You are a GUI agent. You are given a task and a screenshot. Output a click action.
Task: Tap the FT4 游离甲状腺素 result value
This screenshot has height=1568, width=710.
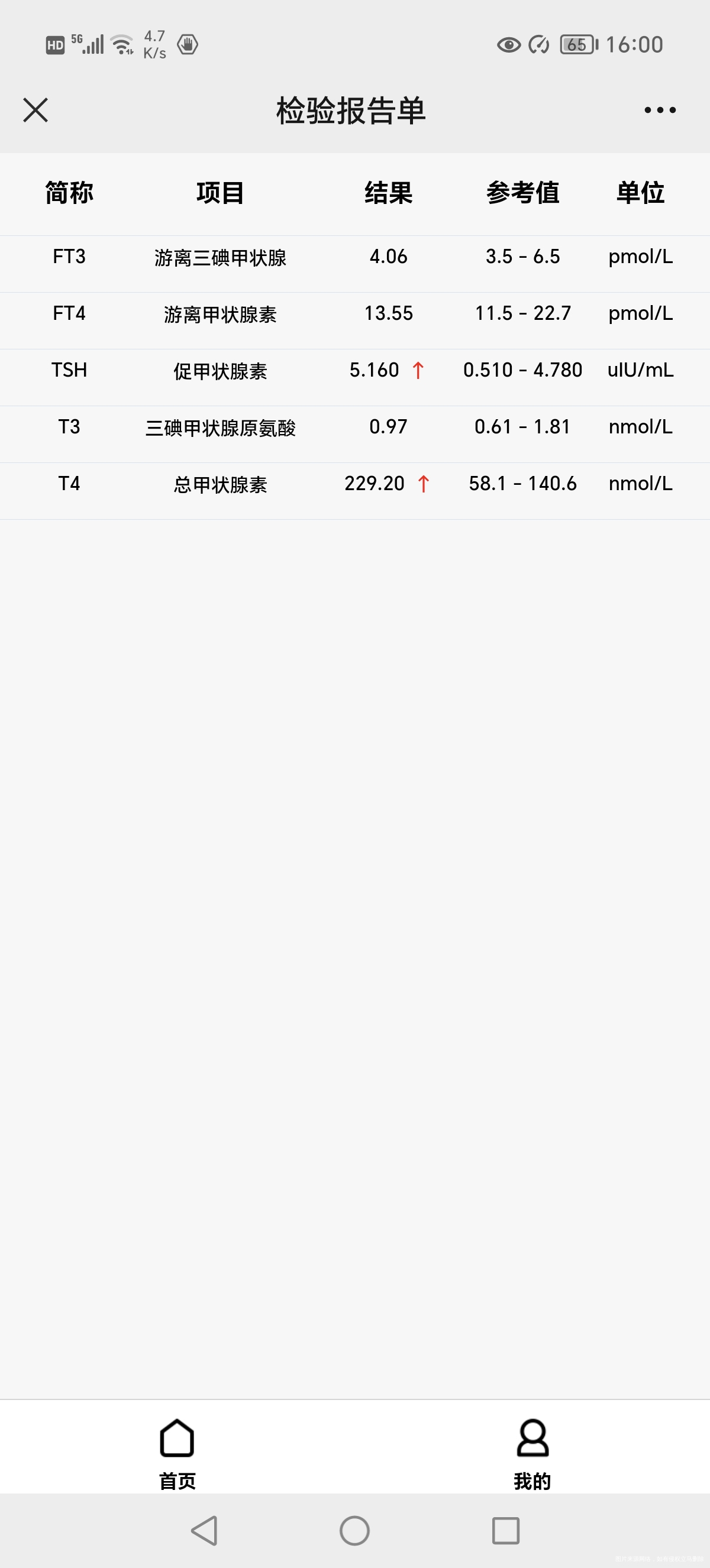pos(388,313)
